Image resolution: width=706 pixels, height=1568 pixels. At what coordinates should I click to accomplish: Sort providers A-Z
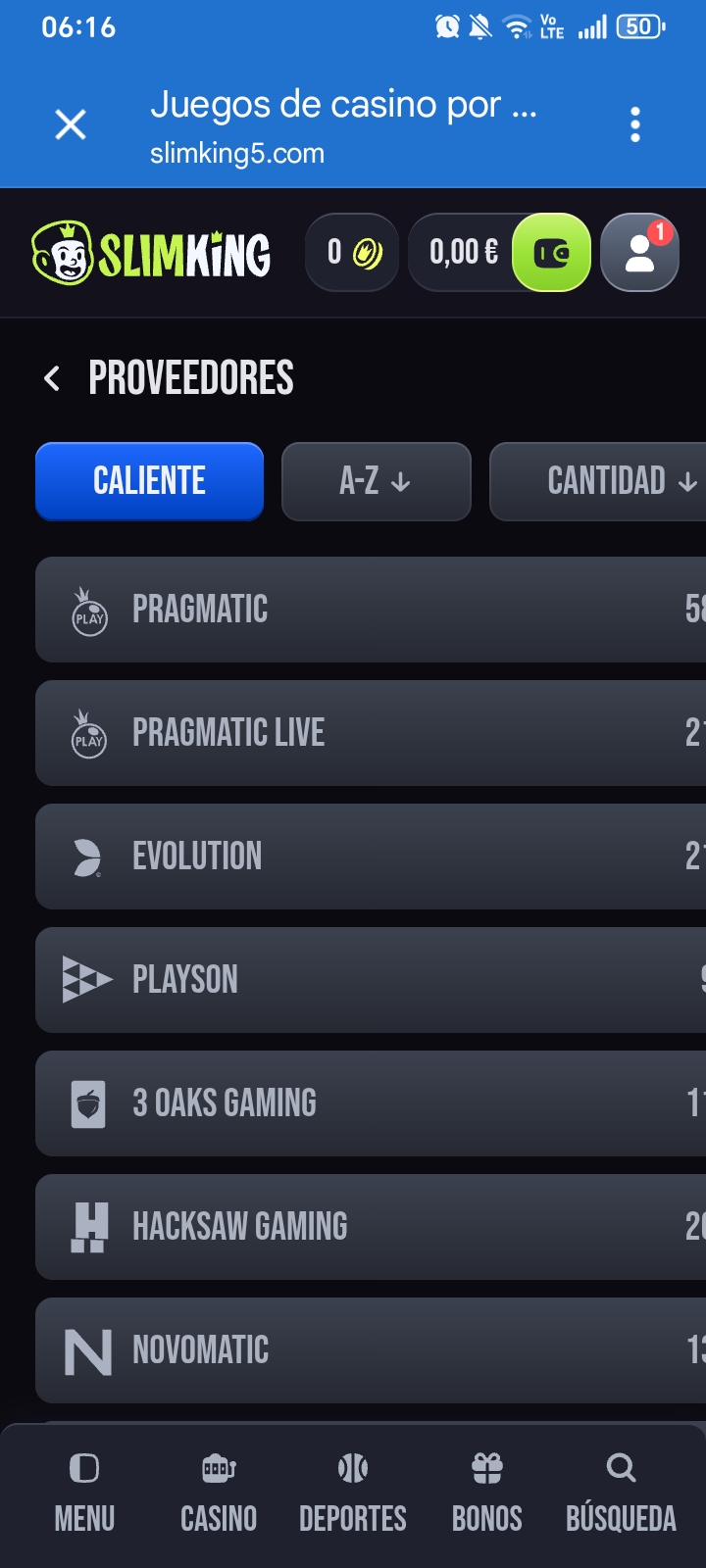click(x=376, y=481)
